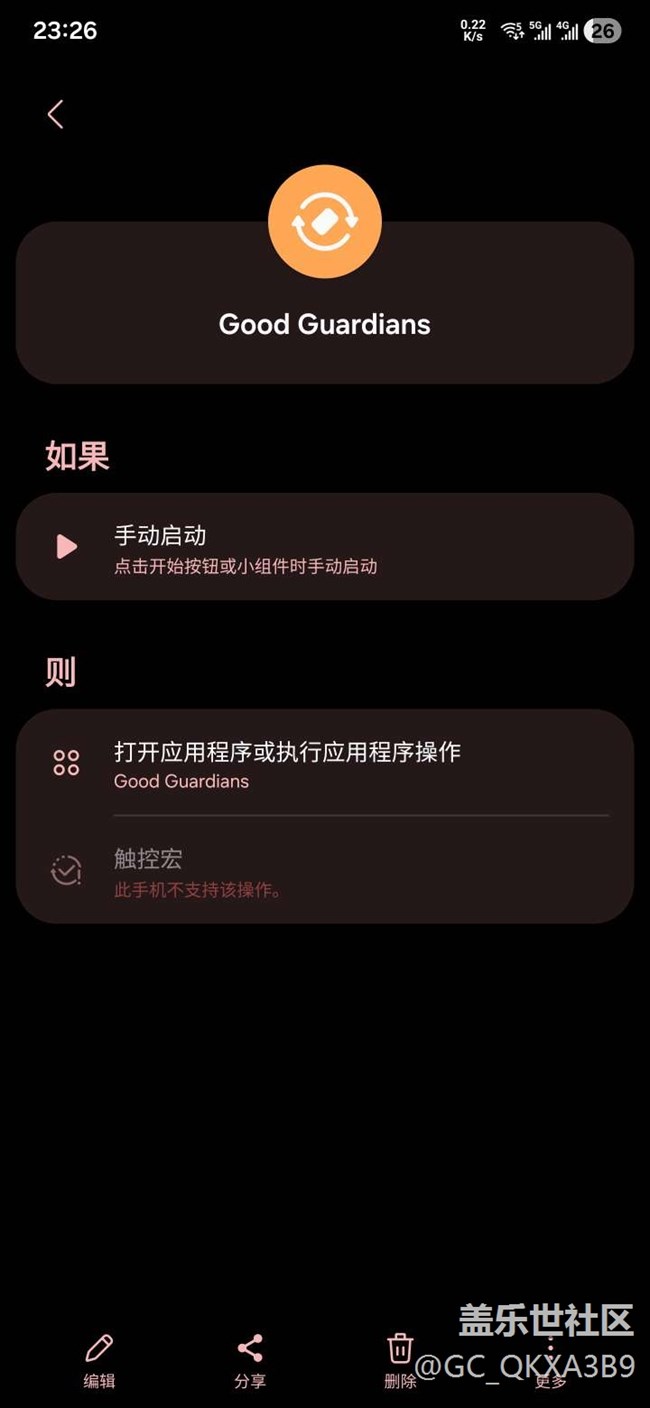The width and height of the screenshot is (650, 1408).
Task: Open the 打开应用程序或执行应用程序操作 action
Action: click(x=324, y=765)
